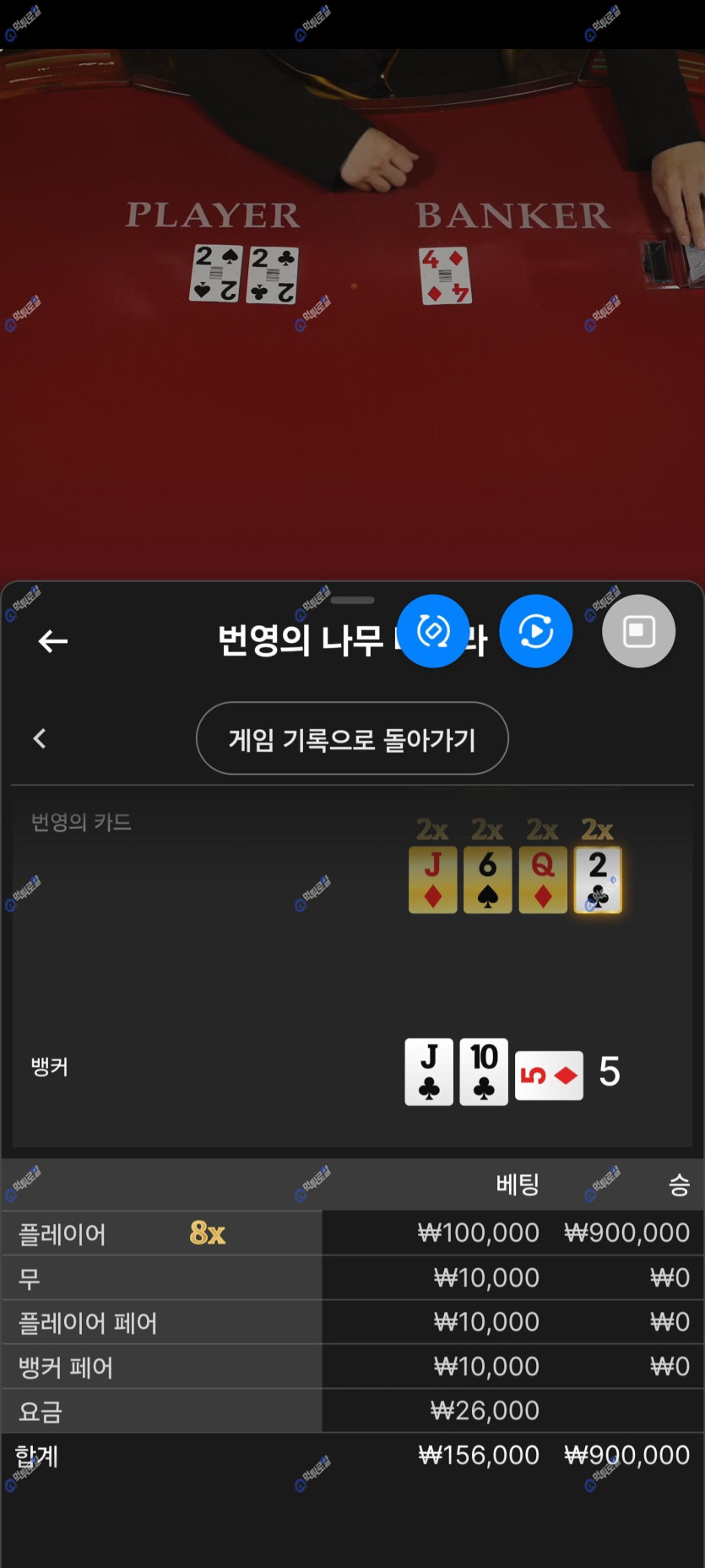
Task: Tap the chevron left of 게임 기록으로 돌아가기
Action: [x=40, y=738]
